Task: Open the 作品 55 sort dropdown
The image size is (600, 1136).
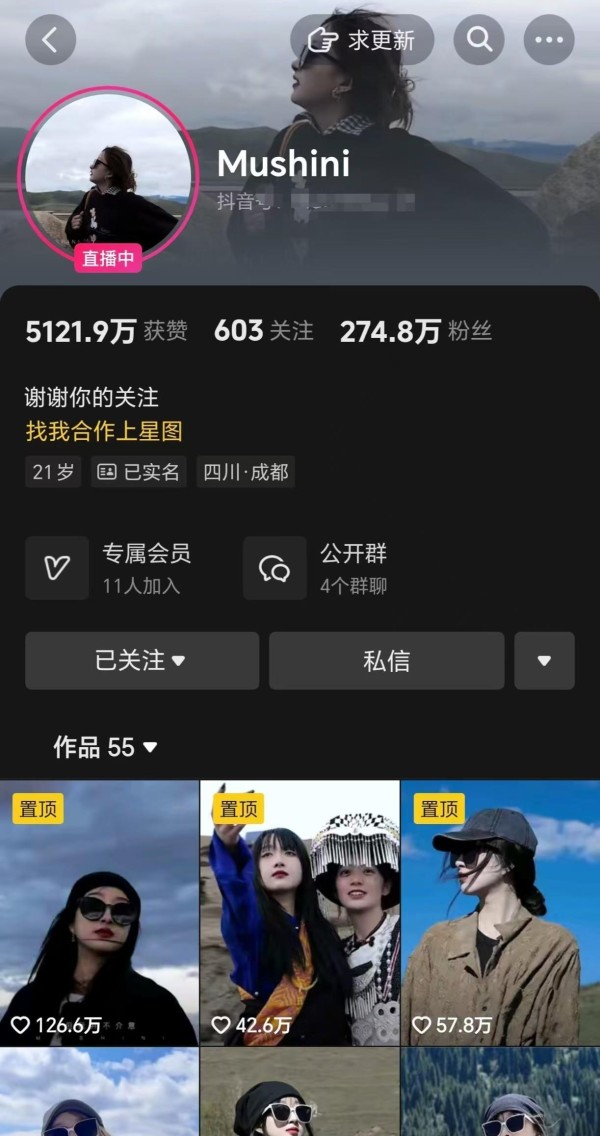Action: coord(105,747)
